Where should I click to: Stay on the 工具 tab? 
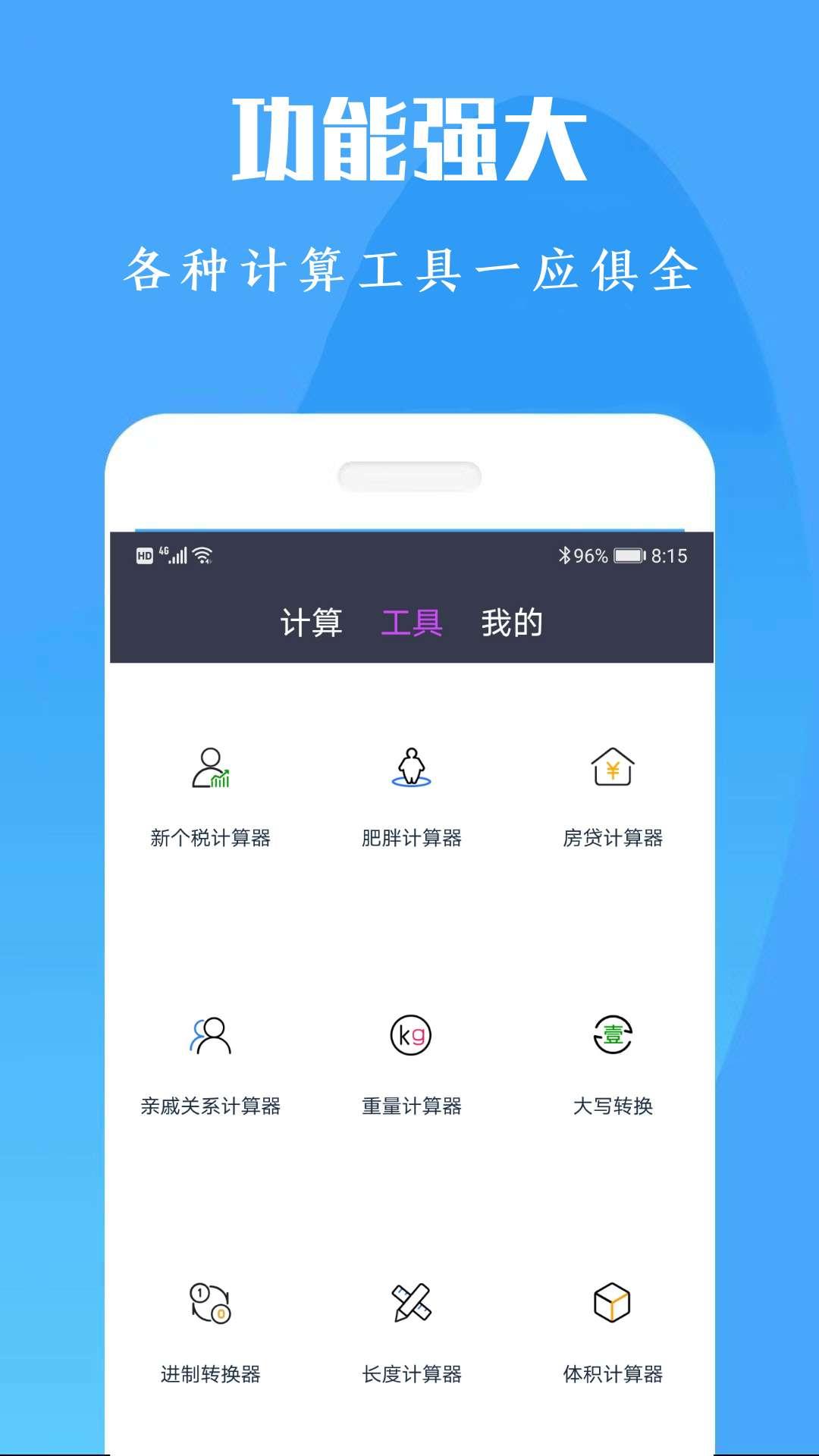[x=413, y=624]
